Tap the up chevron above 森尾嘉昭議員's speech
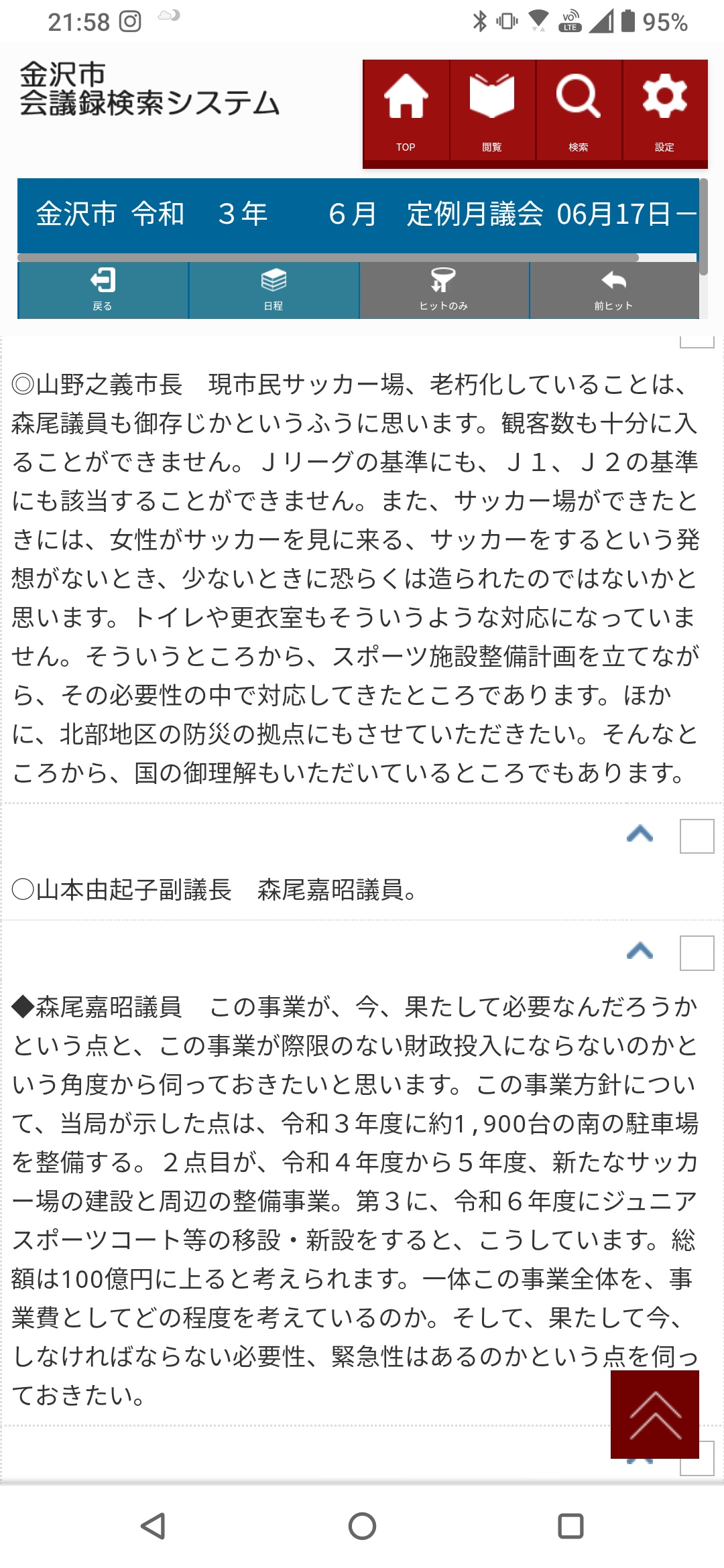The height and width of the screenshot is (1568, 724). tap(640, 951)
